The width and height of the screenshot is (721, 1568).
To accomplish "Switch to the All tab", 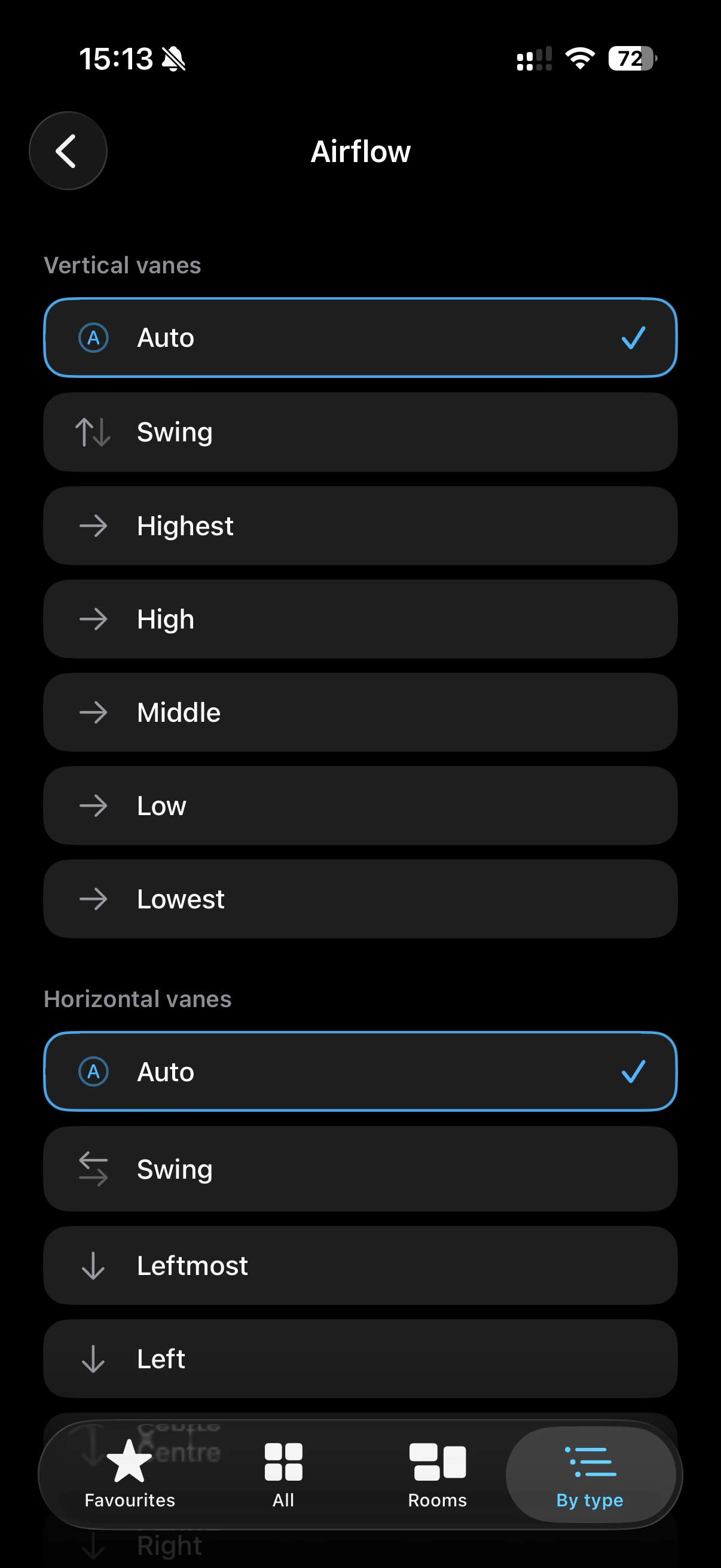I will click(283, 1474).
